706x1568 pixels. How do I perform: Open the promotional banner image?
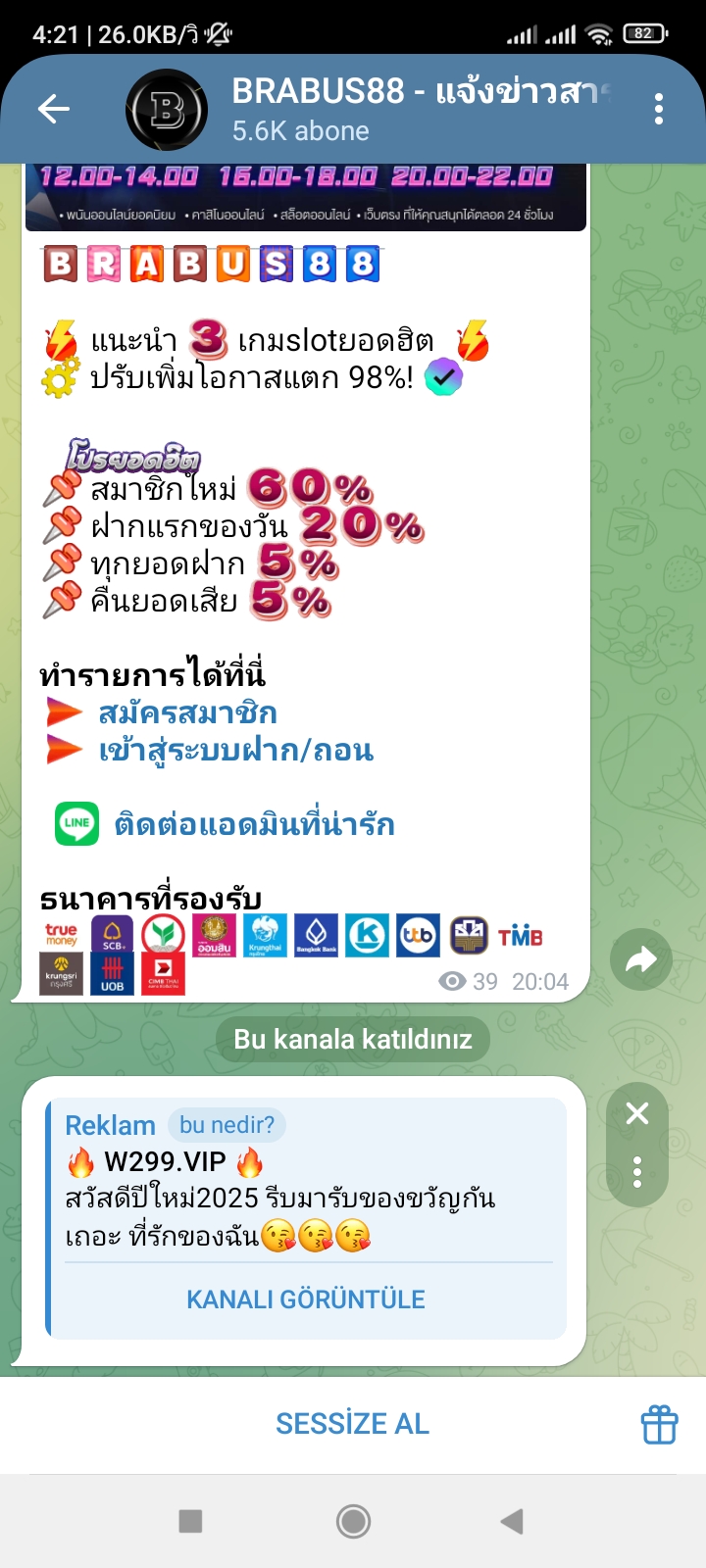click(x=306, y=197)
